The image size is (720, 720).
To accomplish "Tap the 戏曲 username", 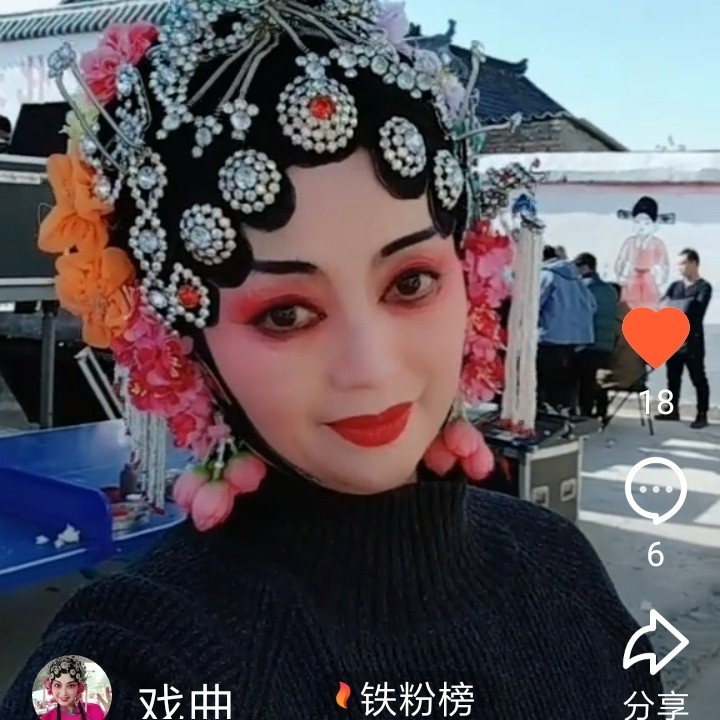I will (x=185, y=702).
